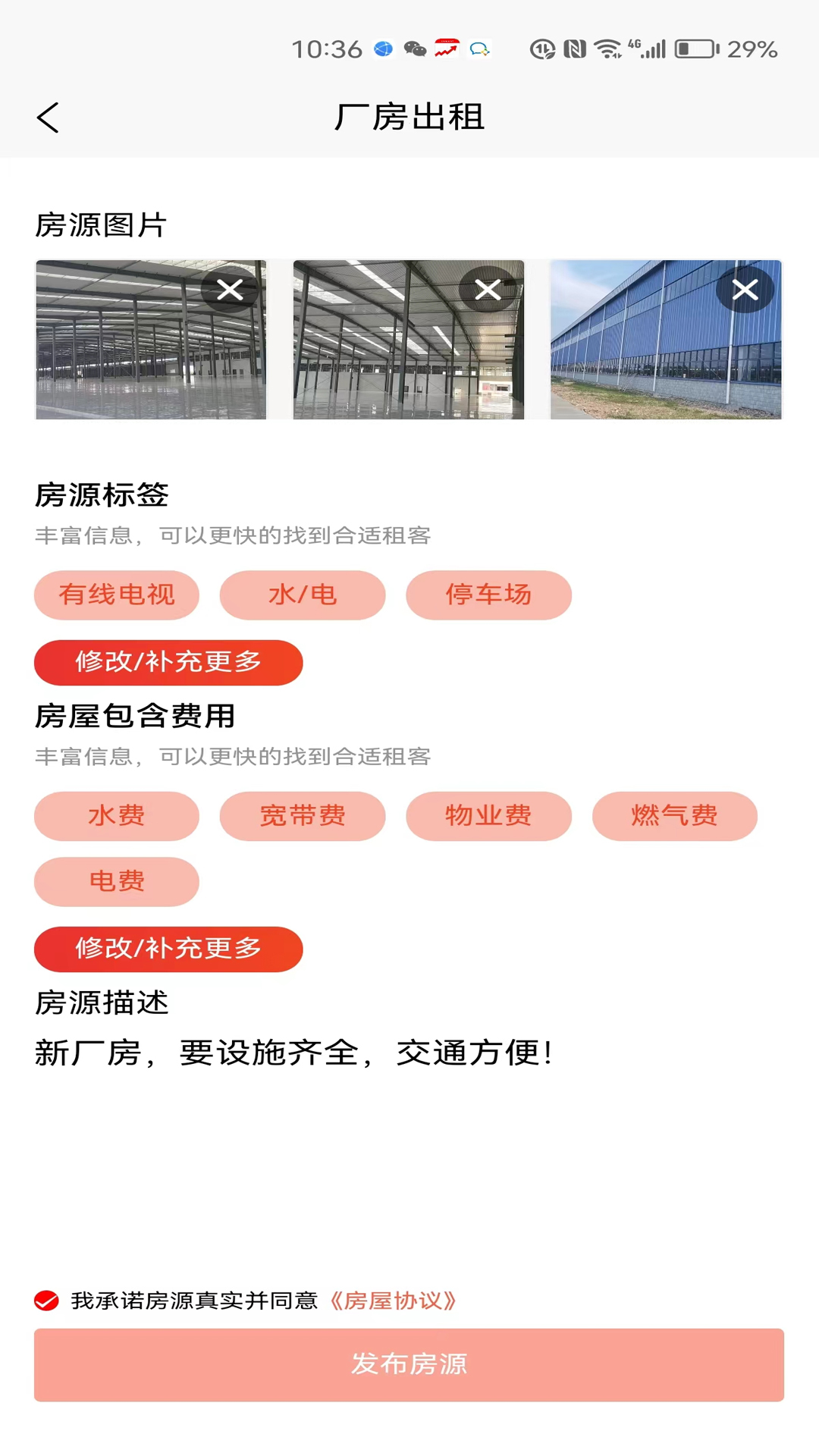Tap the 房源描述 description text area
This screenshot has width=819, height=1456.
coord(295,1052)
